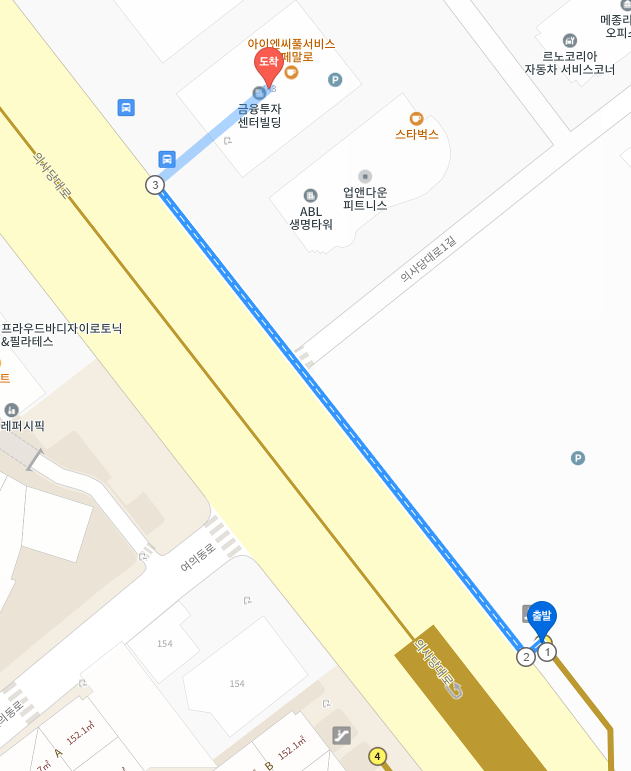Tap the bus stop icon beside marker 3
The width and height of the screenshot is (631, 771).
[167, 159]
